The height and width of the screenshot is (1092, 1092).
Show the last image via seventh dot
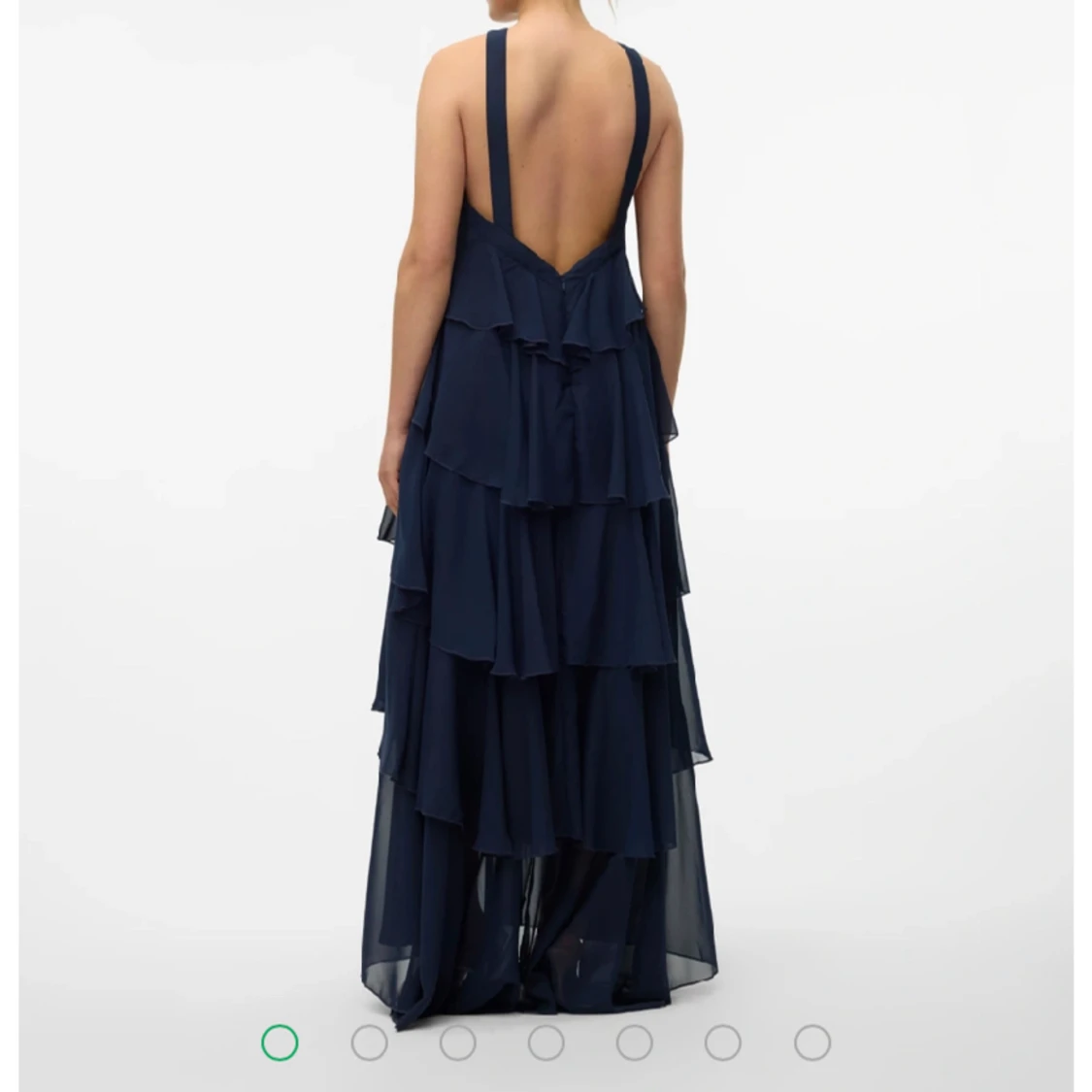812,1042
